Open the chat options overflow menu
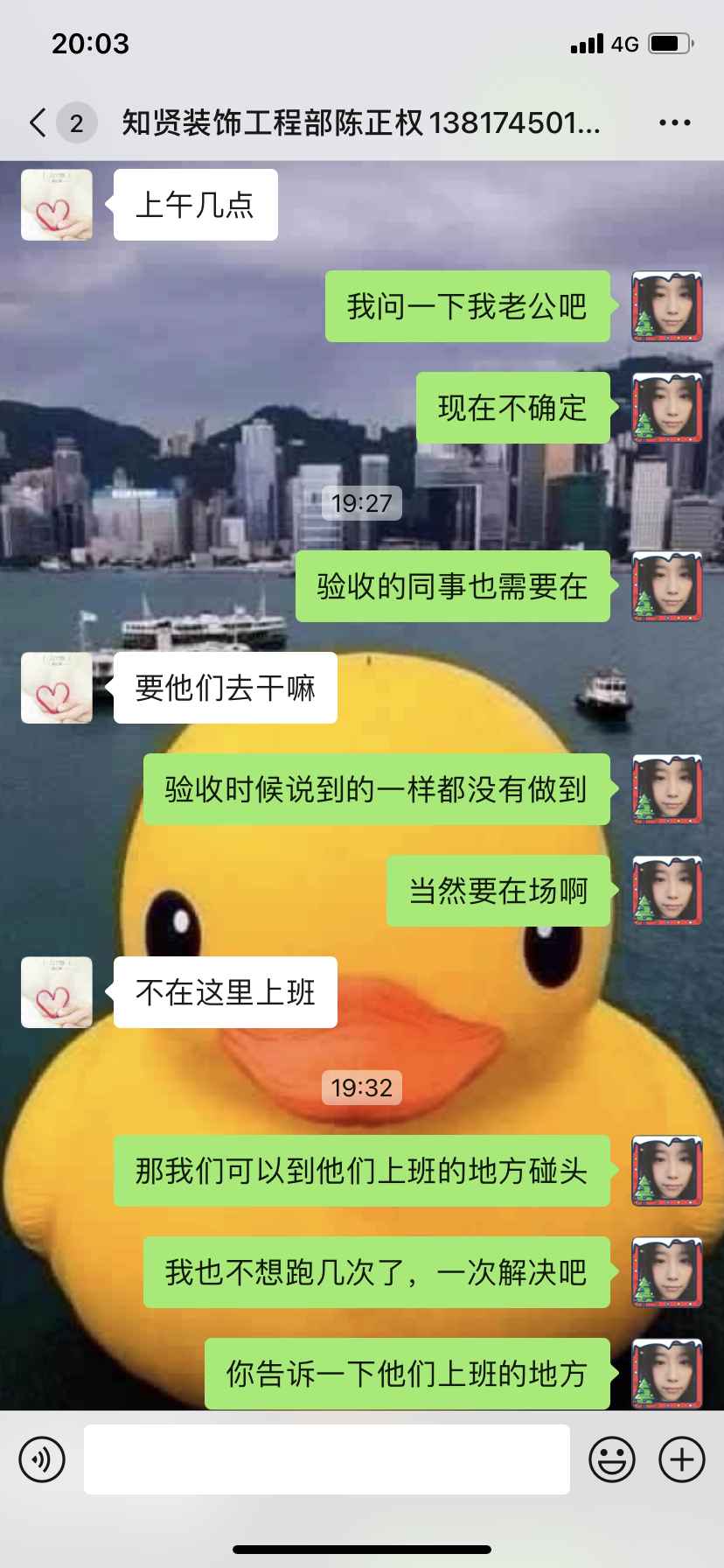724x1568 pixels. 674,123
